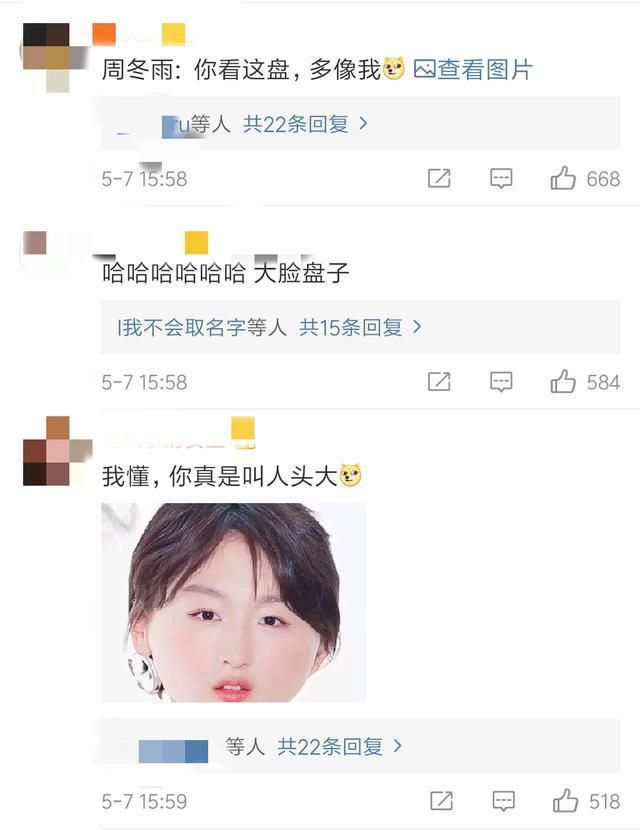Reply to the comment with 668 likes
The height and width of the screenshot is (830, 640).
coord(501,179)
